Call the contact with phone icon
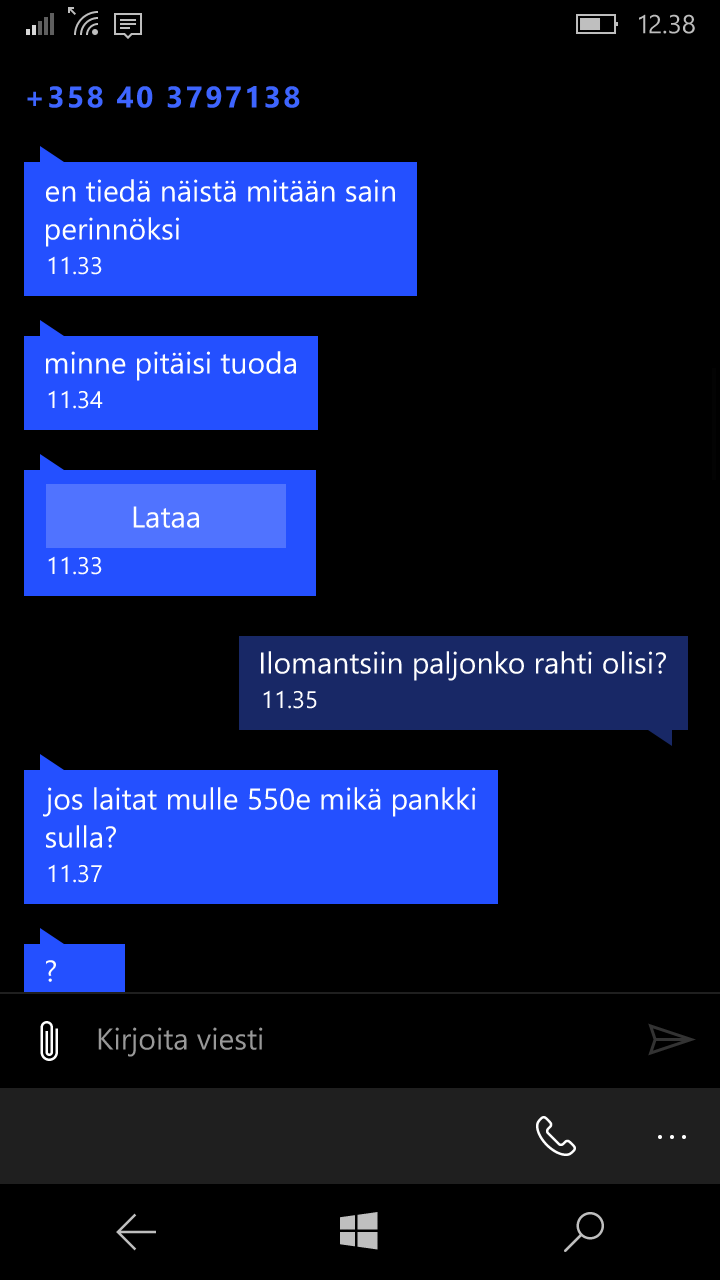 tap(556, 1136)
